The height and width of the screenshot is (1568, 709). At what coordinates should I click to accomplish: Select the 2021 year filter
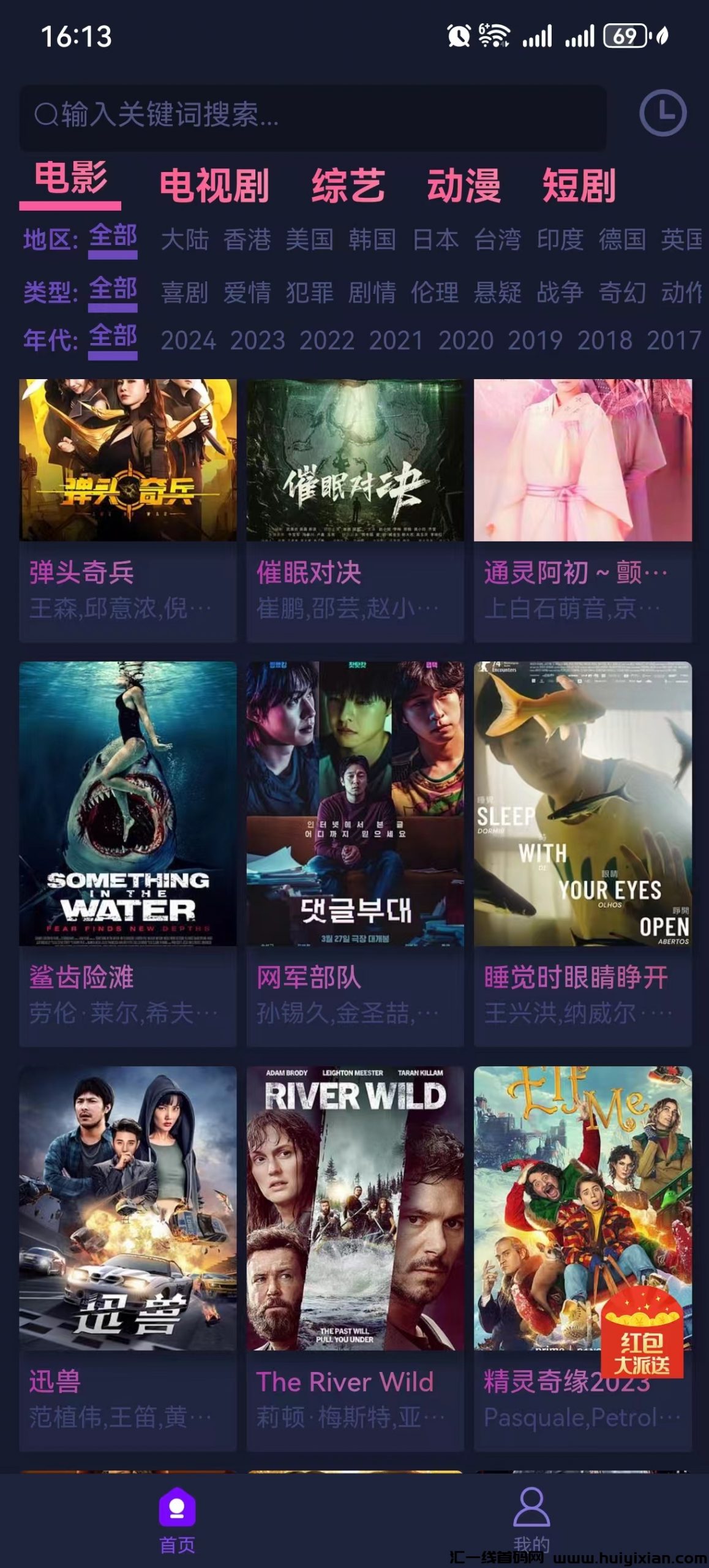[396, 341]
